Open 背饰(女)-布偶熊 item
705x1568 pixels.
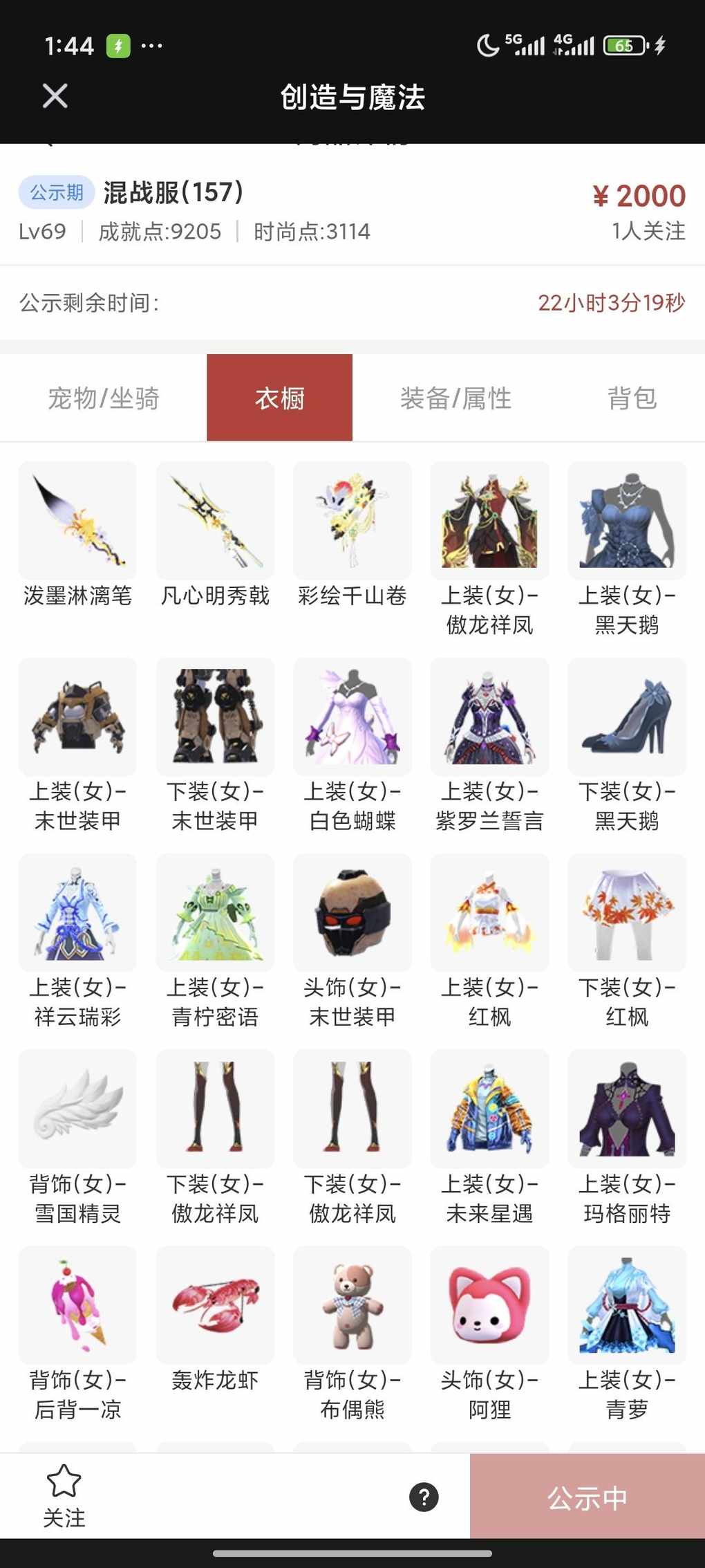[352, 1305]
